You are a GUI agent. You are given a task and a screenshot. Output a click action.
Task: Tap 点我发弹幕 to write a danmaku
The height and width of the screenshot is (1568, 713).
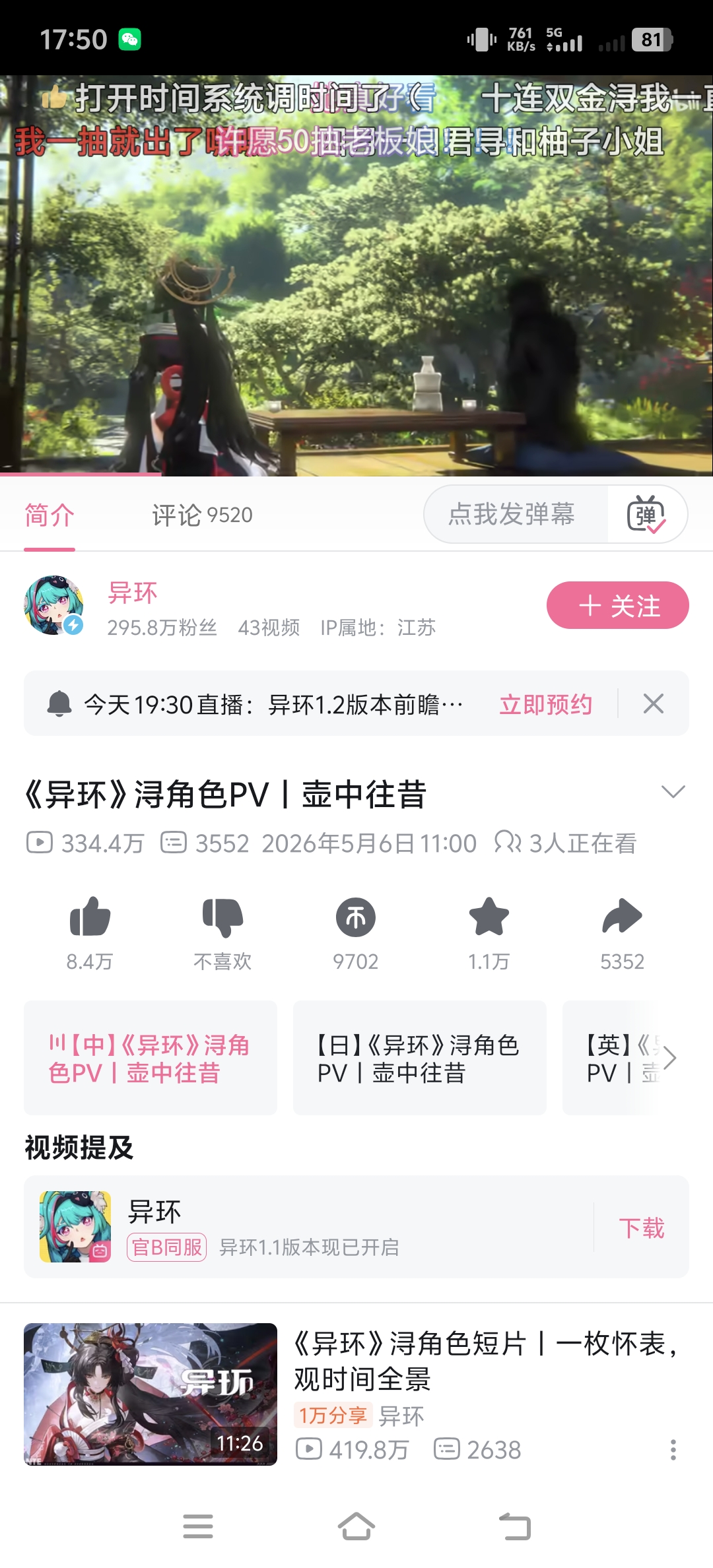coord(512,514)
